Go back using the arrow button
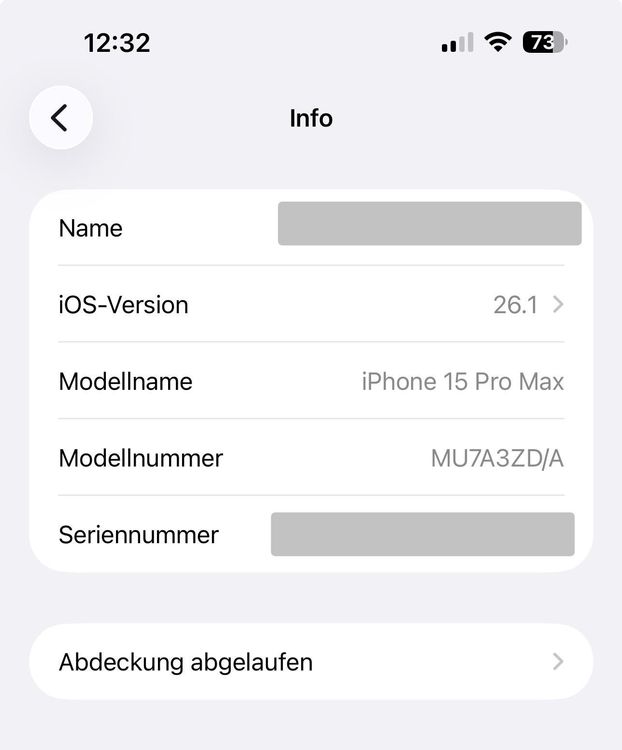The image size is (622, 750). tap(60, 118)
